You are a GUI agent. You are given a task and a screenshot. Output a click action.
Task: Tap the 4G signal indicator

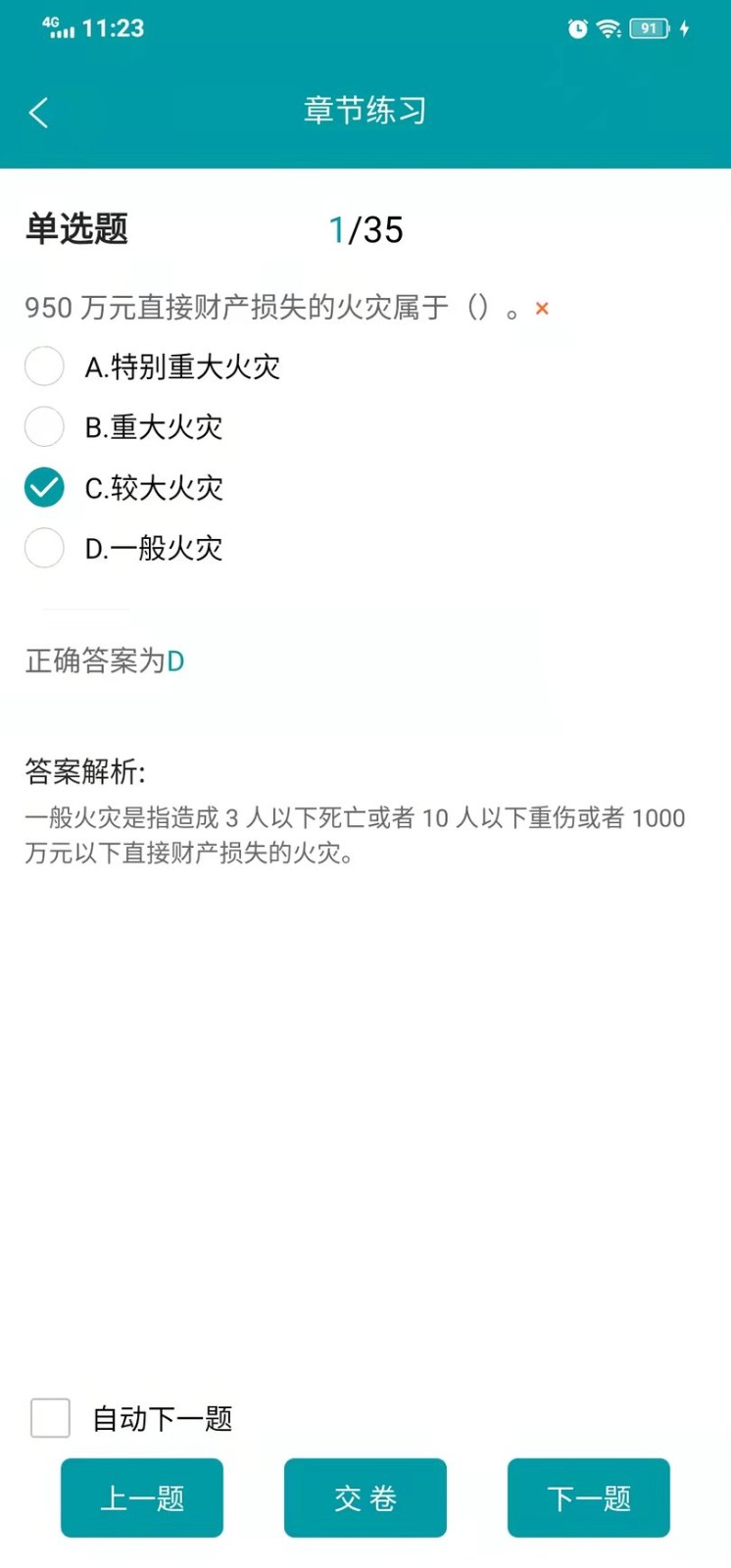tap(54, 28)
